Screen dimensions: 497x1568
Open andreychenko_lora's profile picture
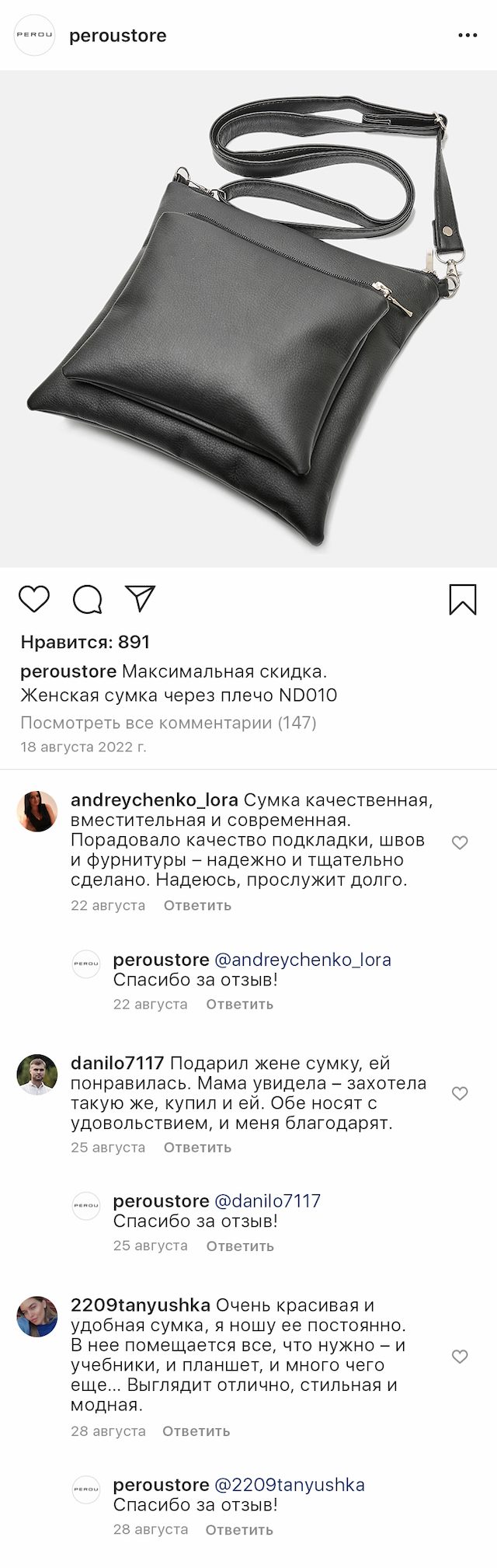tap(37, 811)
